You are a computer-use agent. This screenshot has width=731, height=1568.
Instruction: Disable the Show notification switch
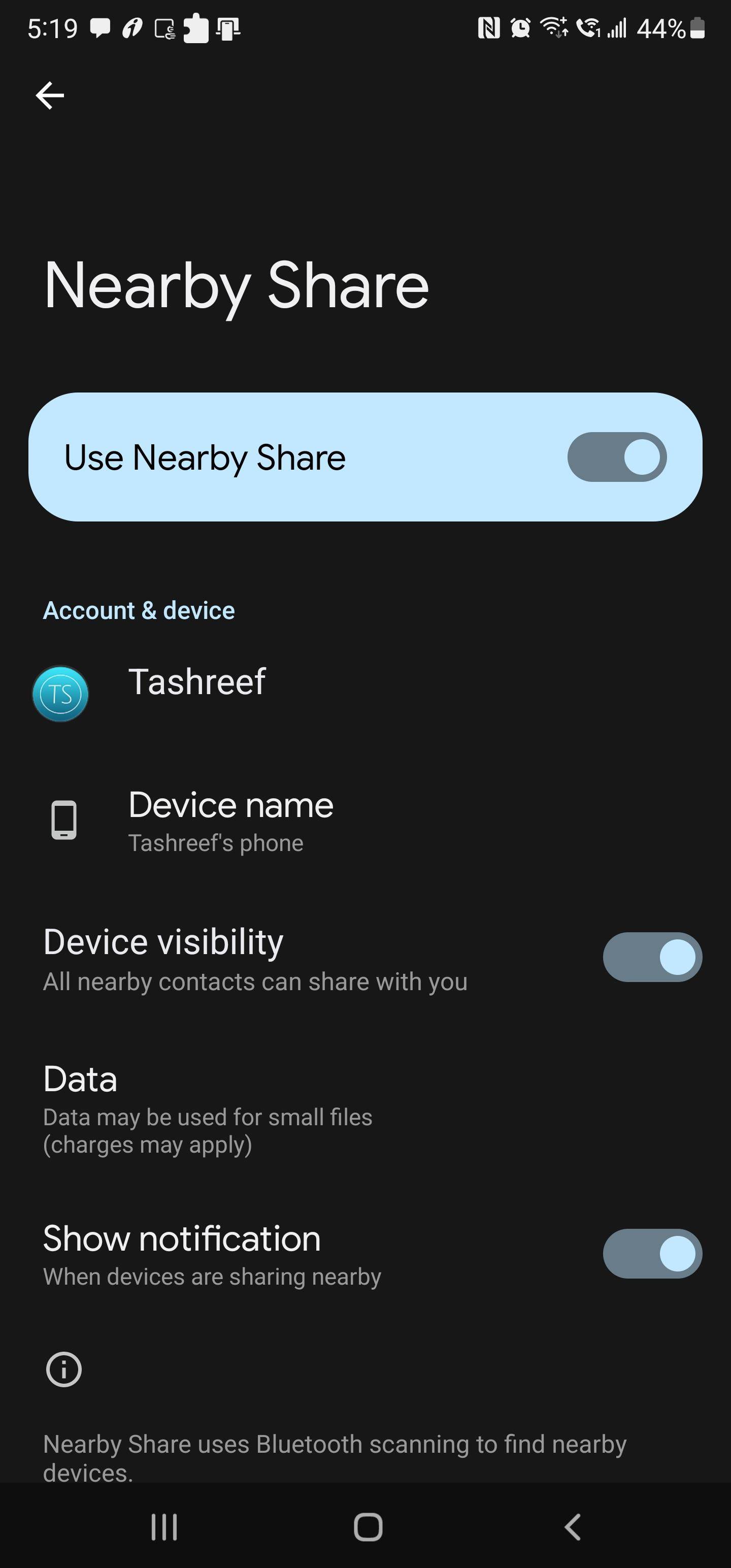tap(652, 1253)
